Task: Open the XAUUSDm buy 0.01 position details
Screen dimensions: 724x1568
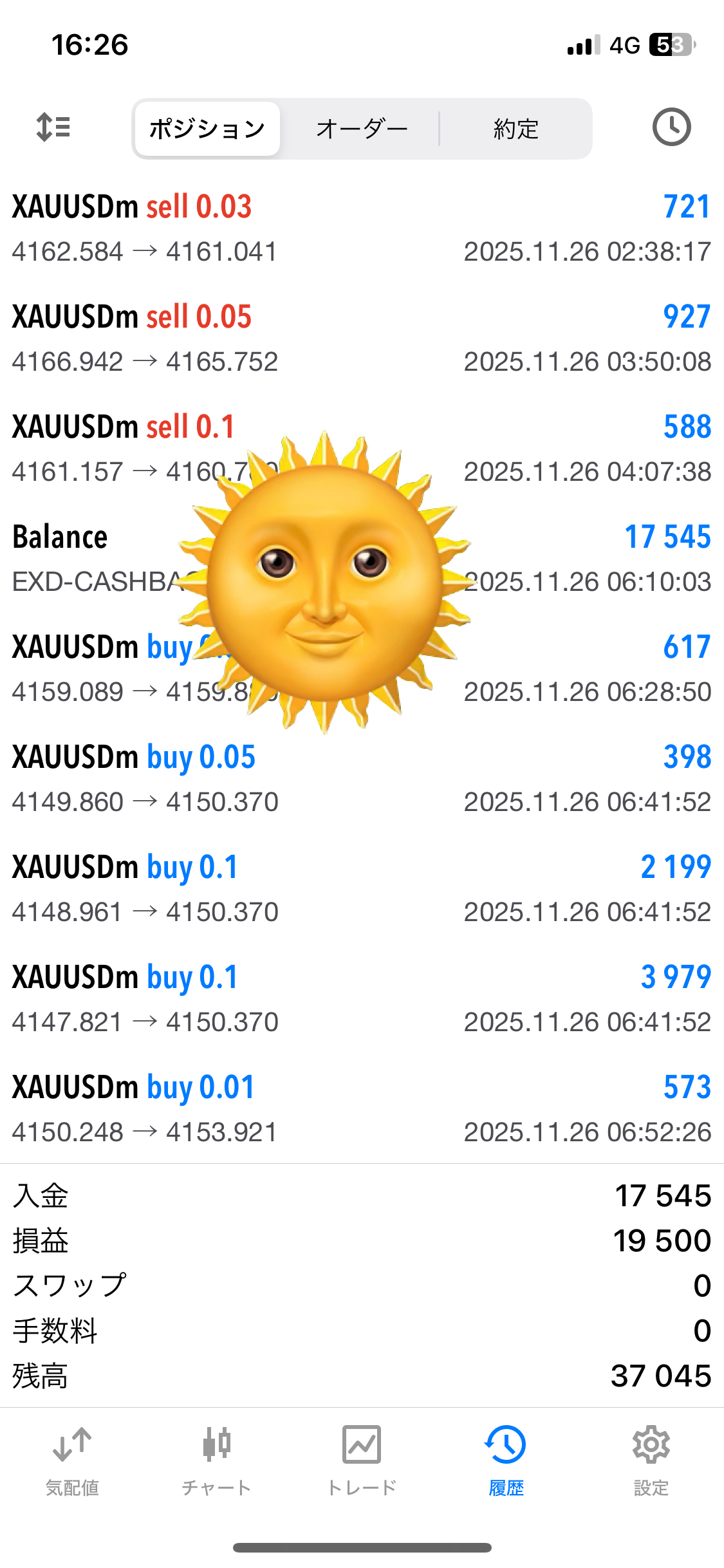Action: pyautogui.click(x=360, y=1109)
